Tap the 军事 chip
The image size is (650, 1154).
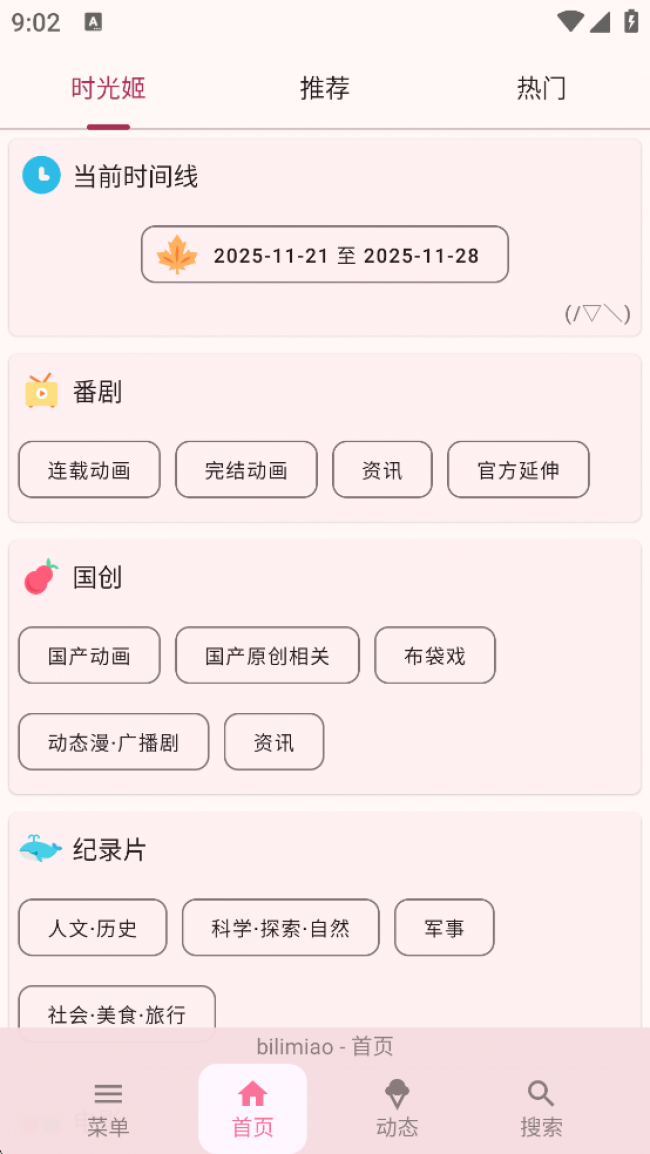click(x=444, y=928)
